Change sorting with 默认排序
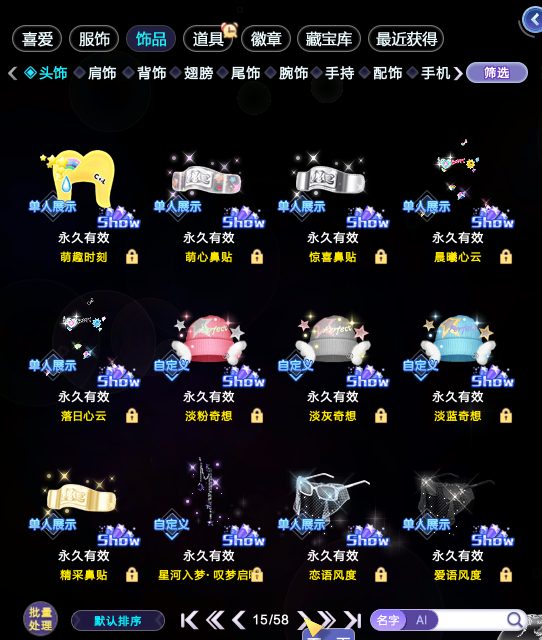The width and height of the screenshot is (542, 640). (118, 621)
